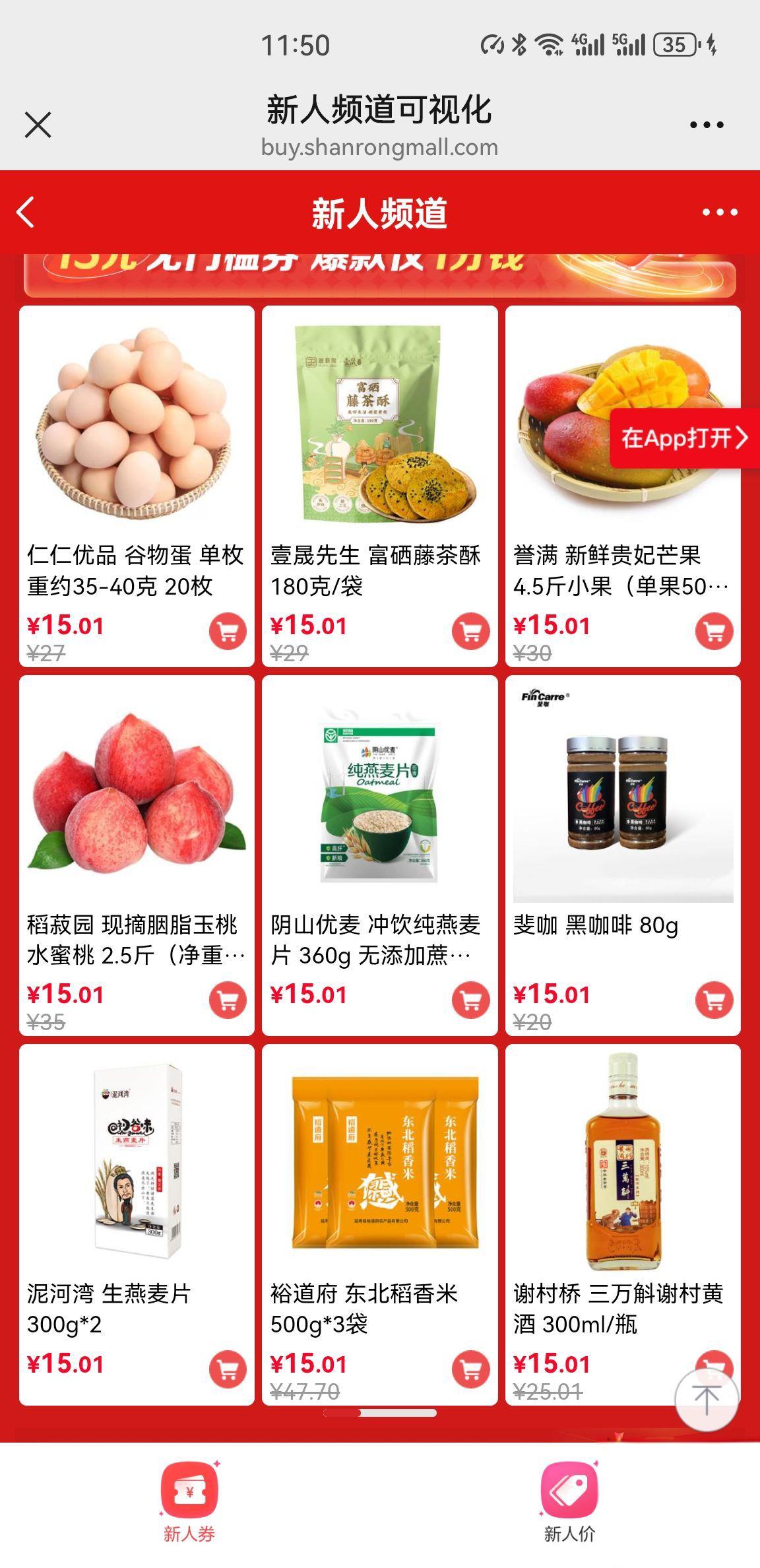Switch to the 新人价 tab

[569, 1502]
